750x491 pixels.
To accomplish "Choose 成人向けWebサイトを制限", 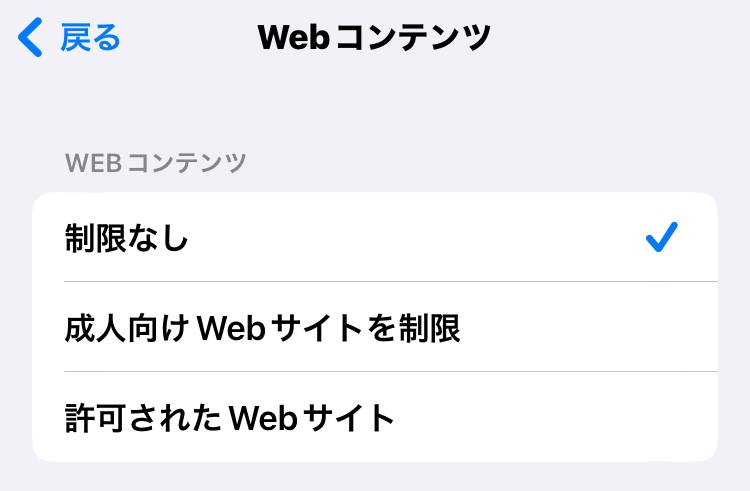I will (374, 327).
